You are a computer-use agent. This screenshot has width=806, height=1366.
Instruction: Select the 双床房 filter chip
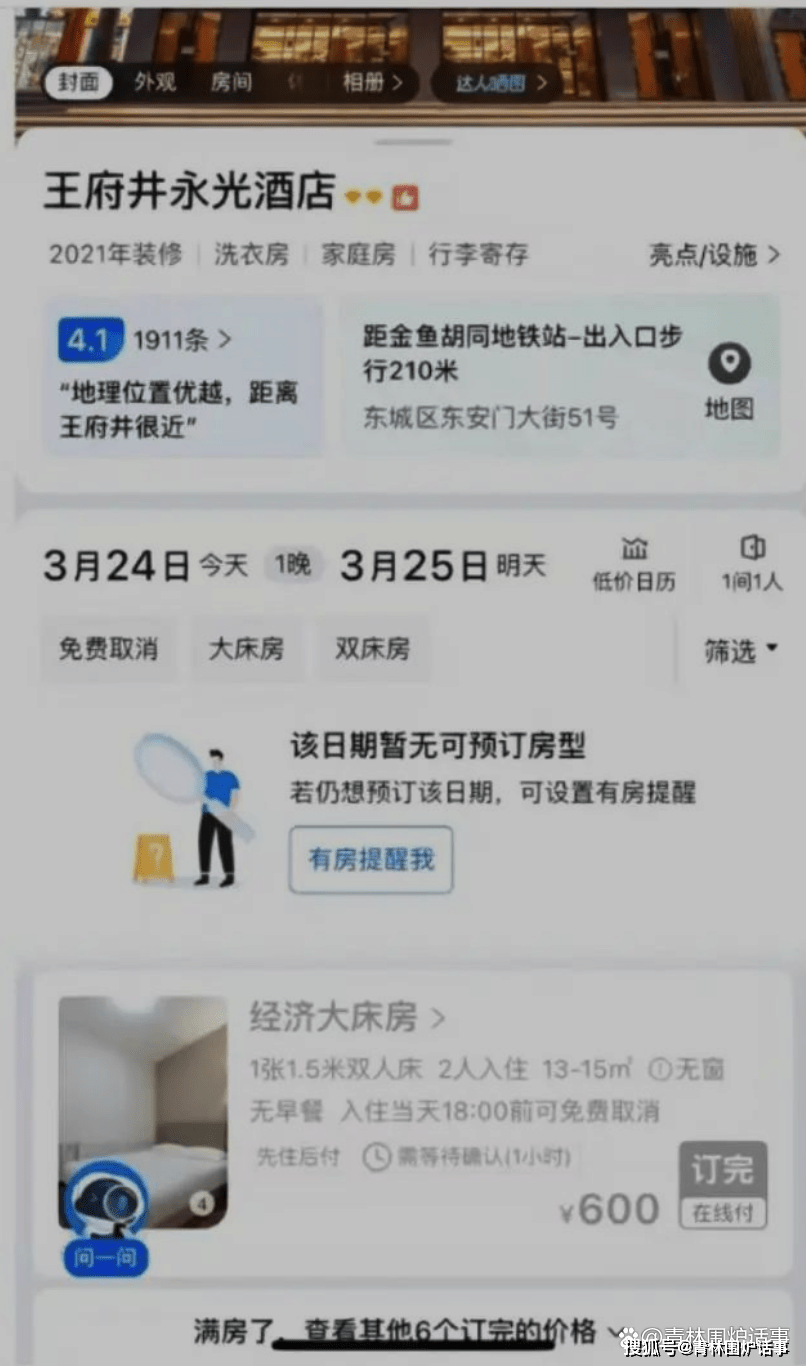point(373,649)
